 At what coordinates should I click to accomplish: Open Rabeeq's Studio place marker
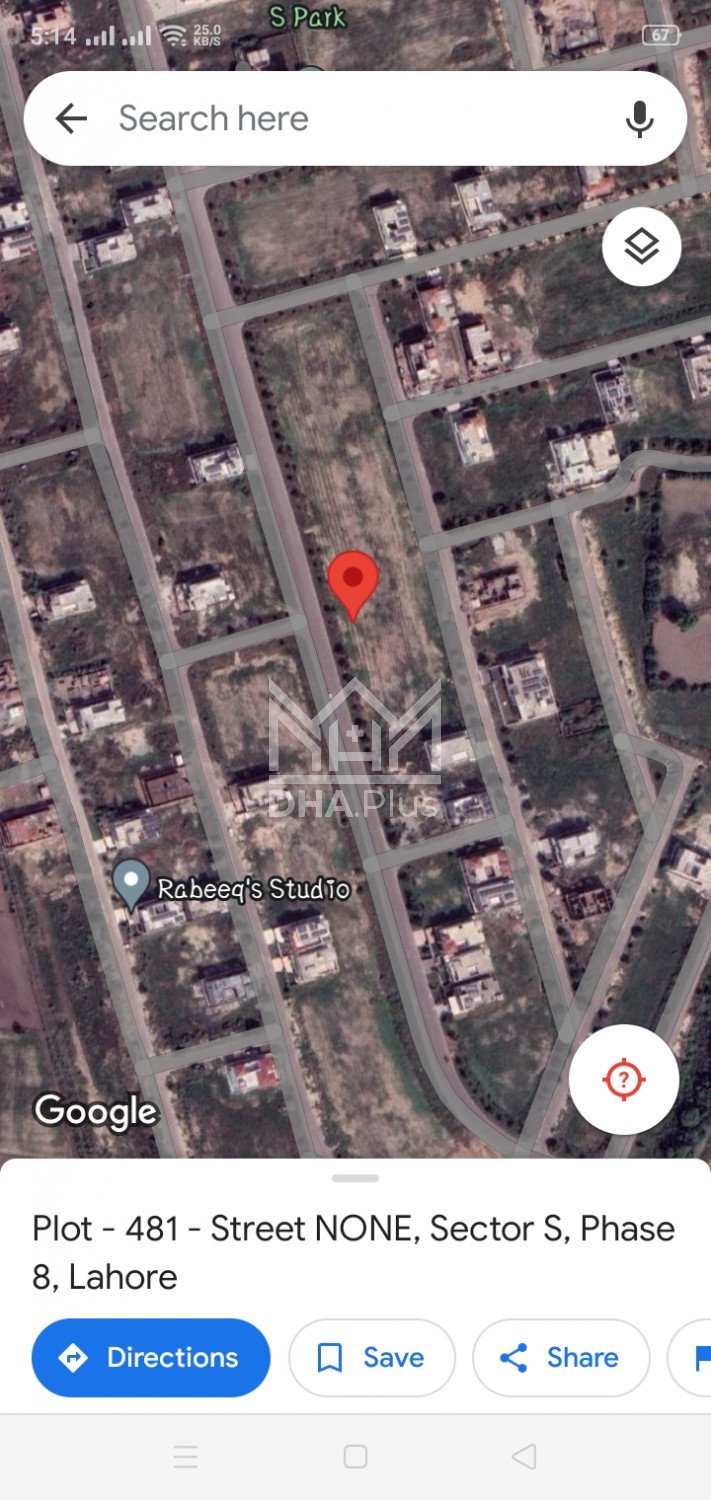tap(131, 884)
